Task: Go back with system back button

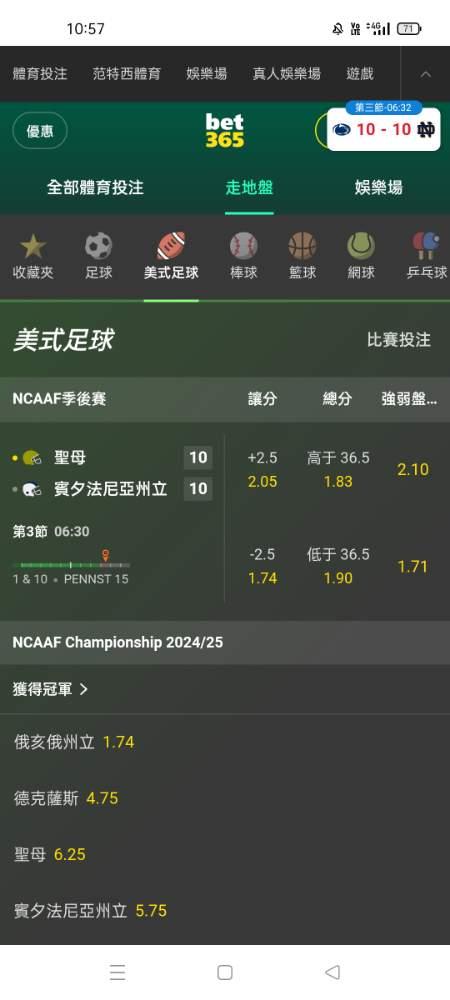Action: [x=332, y=972]
